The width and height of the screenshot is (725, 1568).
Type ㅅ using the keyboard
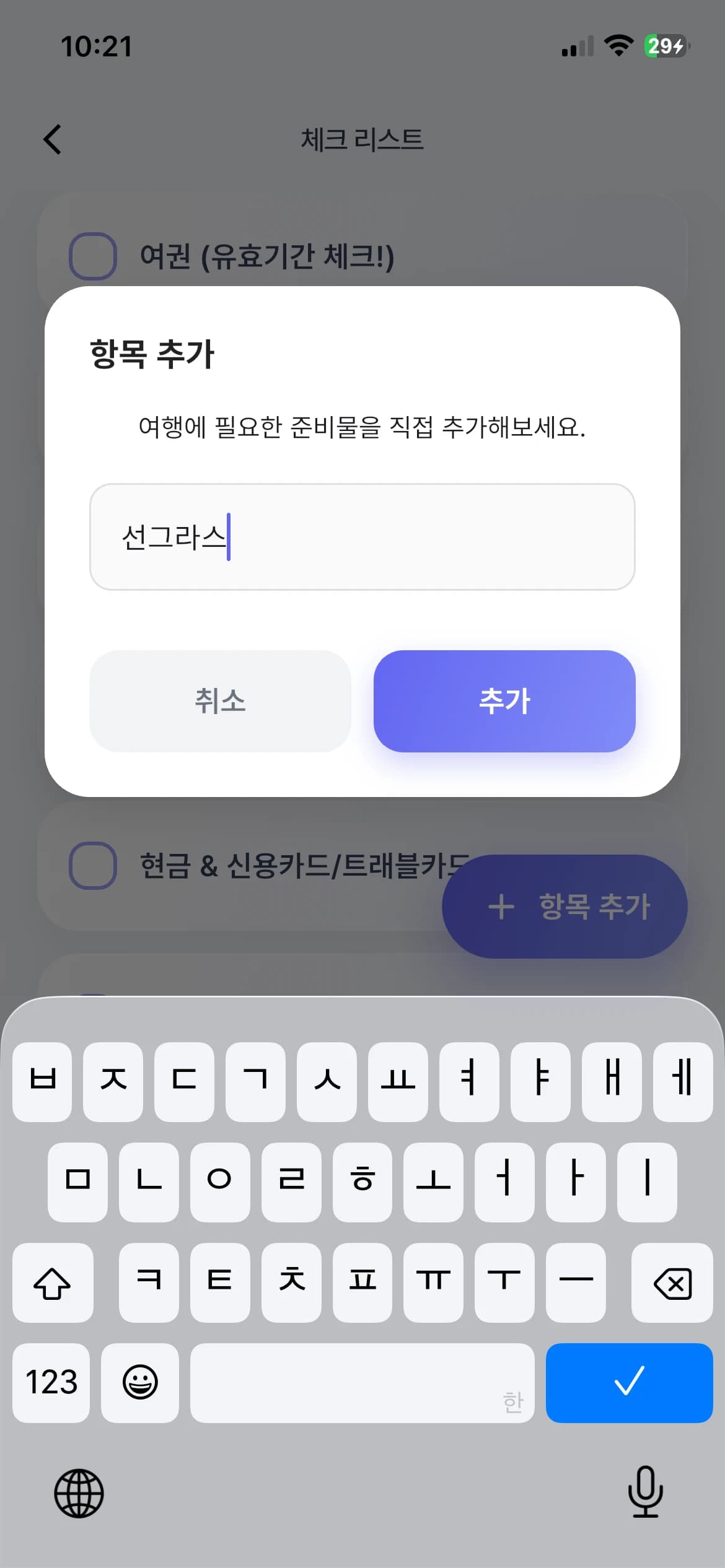tap(327, 1081)
